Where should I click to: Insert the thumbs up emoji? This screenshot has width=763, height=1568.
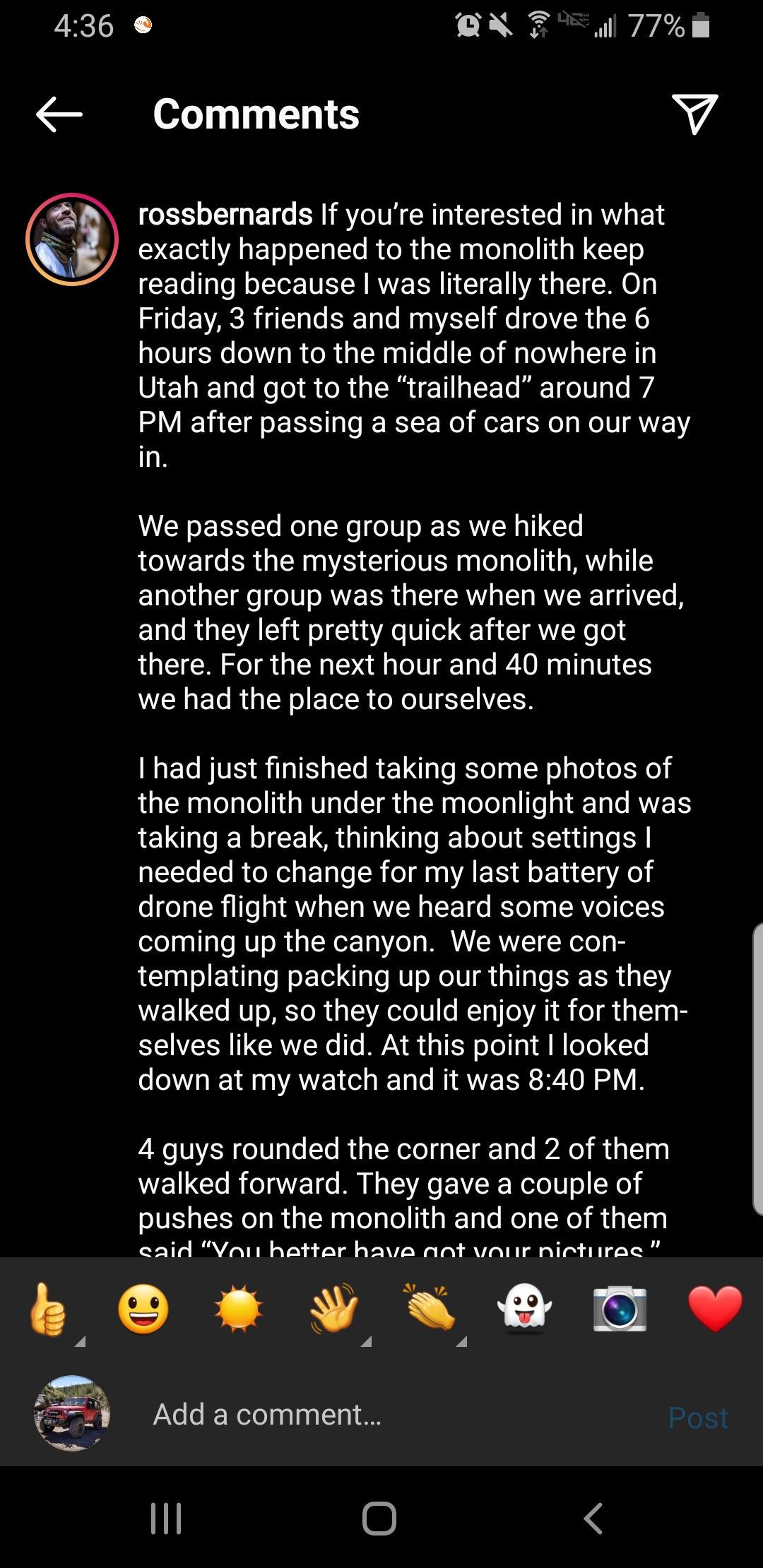coord(49,1309)
